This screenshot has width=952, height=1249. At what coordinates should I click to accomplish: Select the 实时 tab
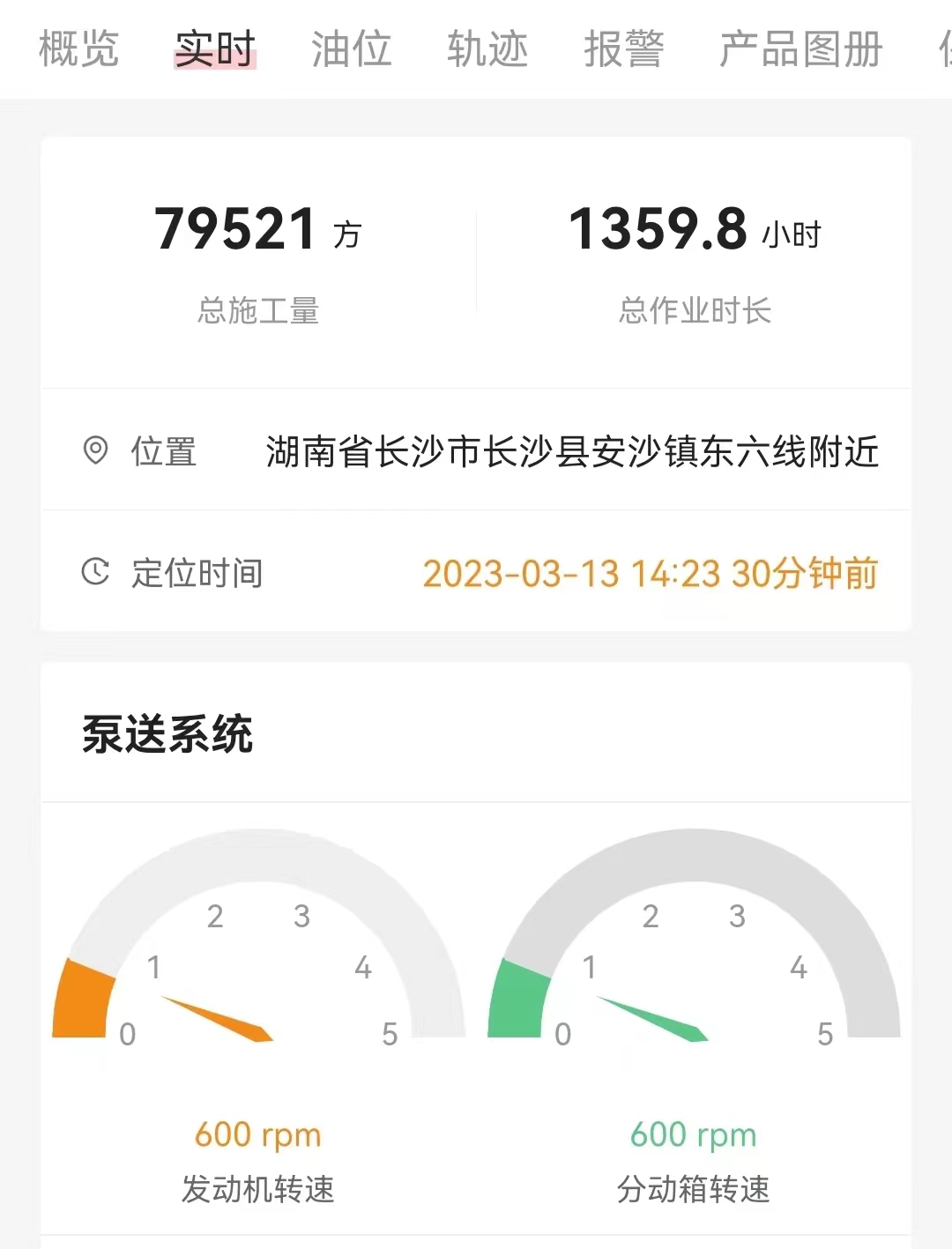[x=215, y=48]
